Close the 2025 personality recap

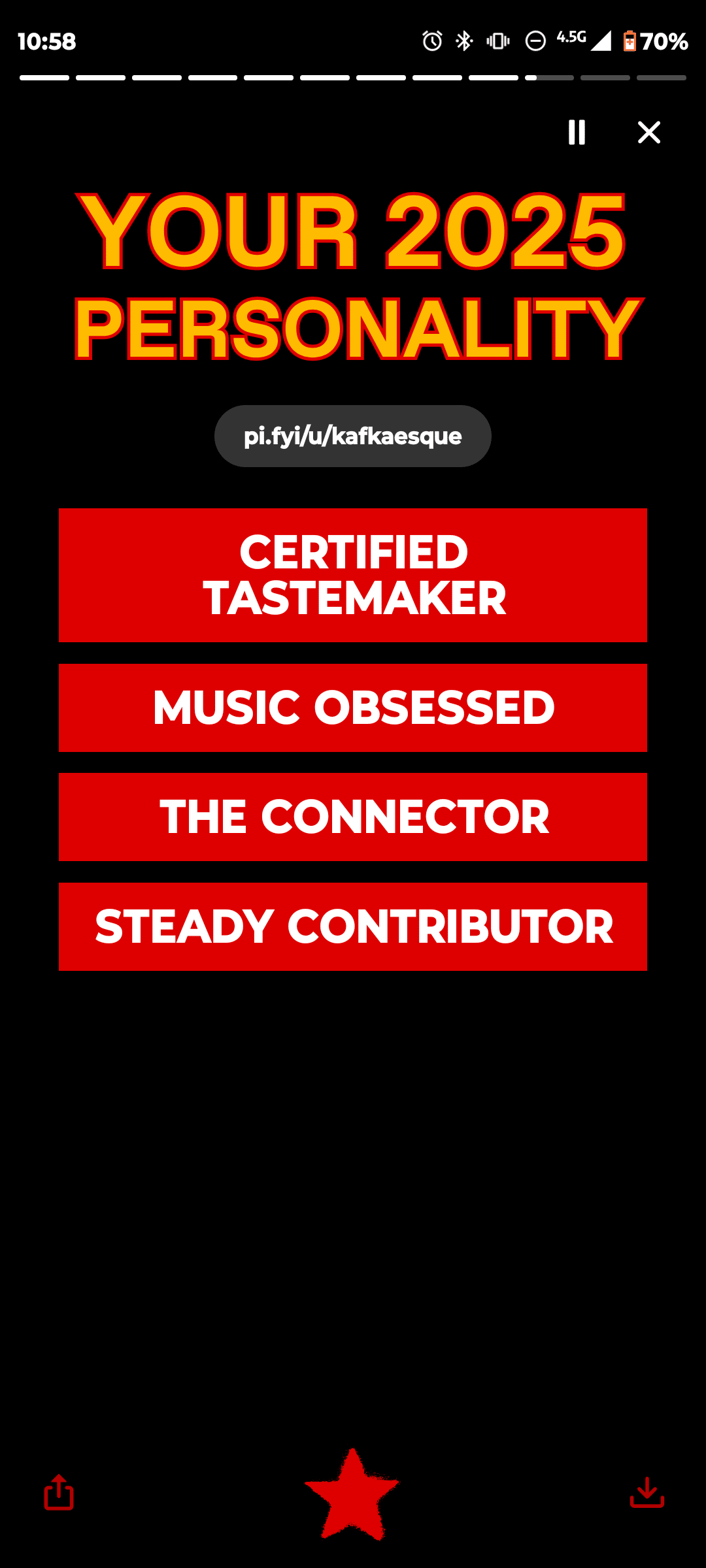click(x=649, y=132)
